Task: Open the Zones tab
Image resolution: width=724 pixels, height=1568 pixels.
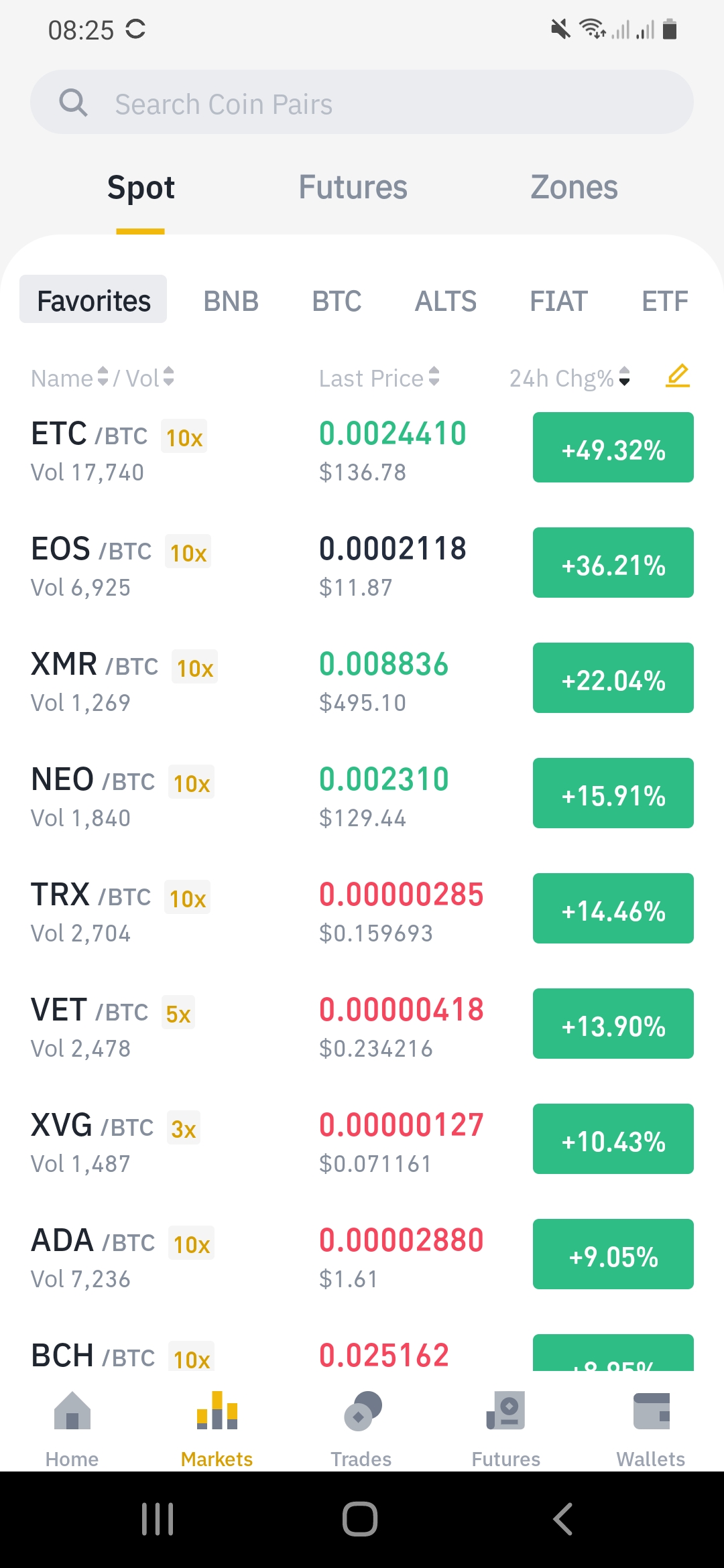Action: click(x=574, y=188)
